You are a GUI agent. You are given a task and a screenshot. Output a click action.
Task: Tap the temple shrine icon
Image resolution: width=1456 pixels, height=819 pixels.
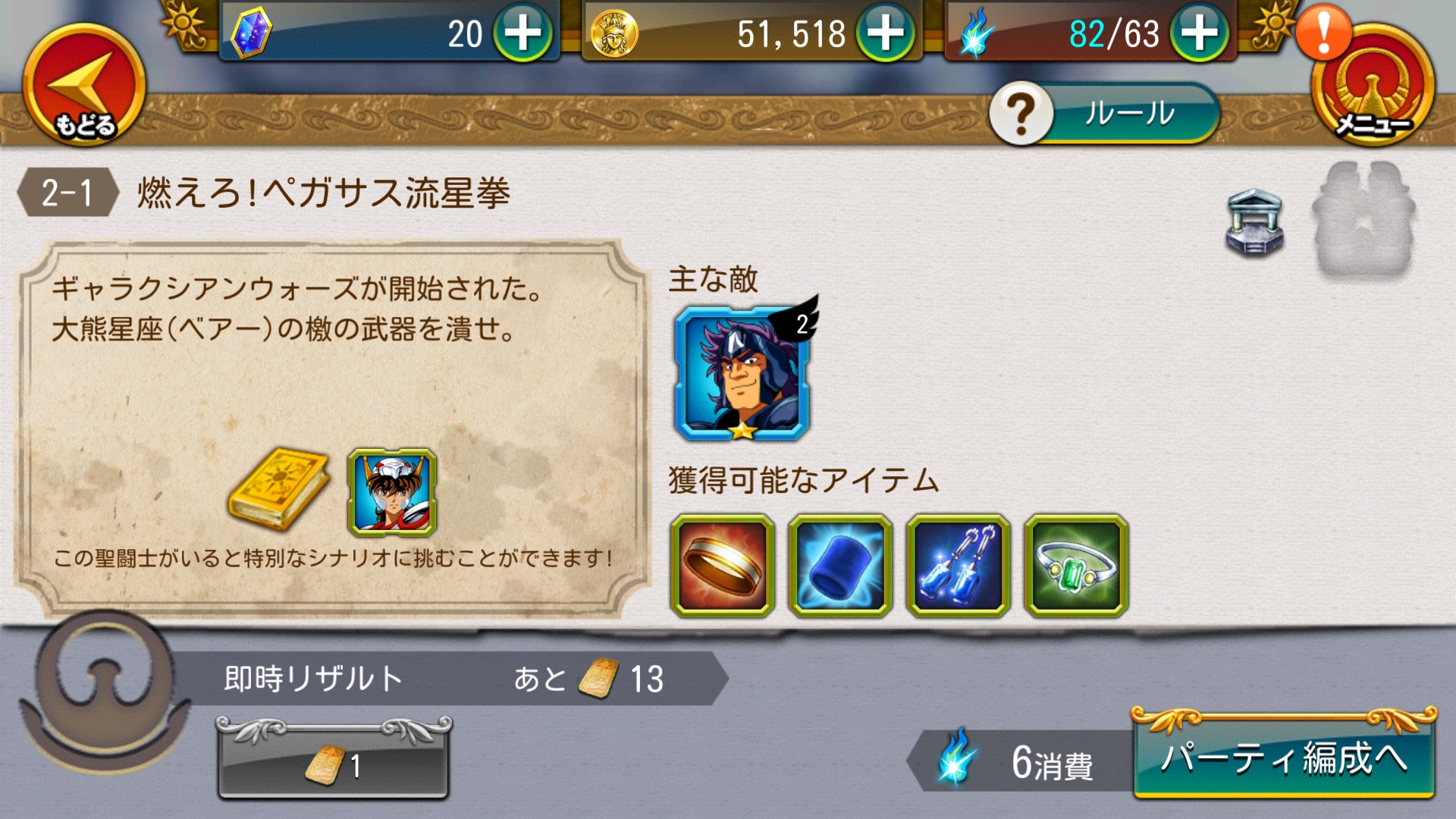1254,222
